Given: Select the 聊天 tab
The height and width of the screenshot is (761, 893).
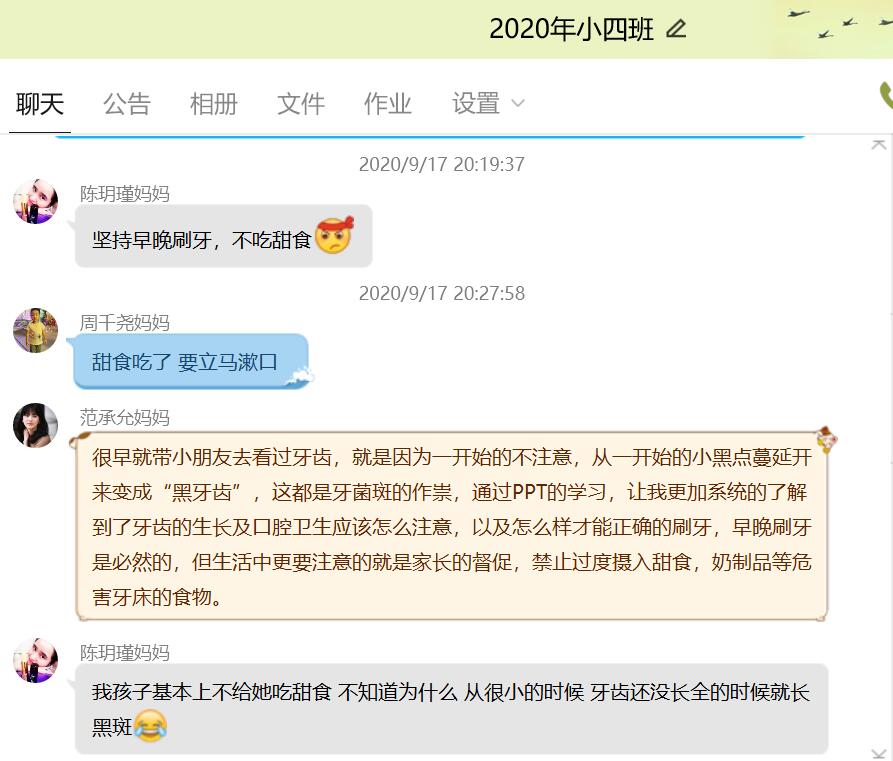Looking at the screenshot, I should pyautogui.click(x=40, y=104).
